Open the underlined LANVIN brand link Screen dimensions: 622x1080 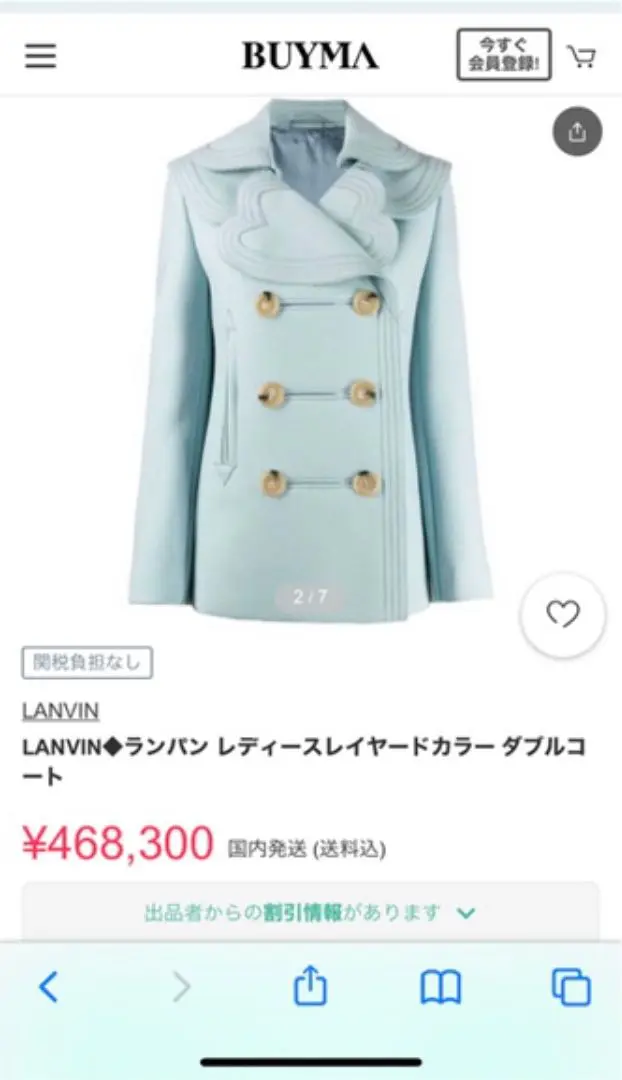tap(61, 711)
